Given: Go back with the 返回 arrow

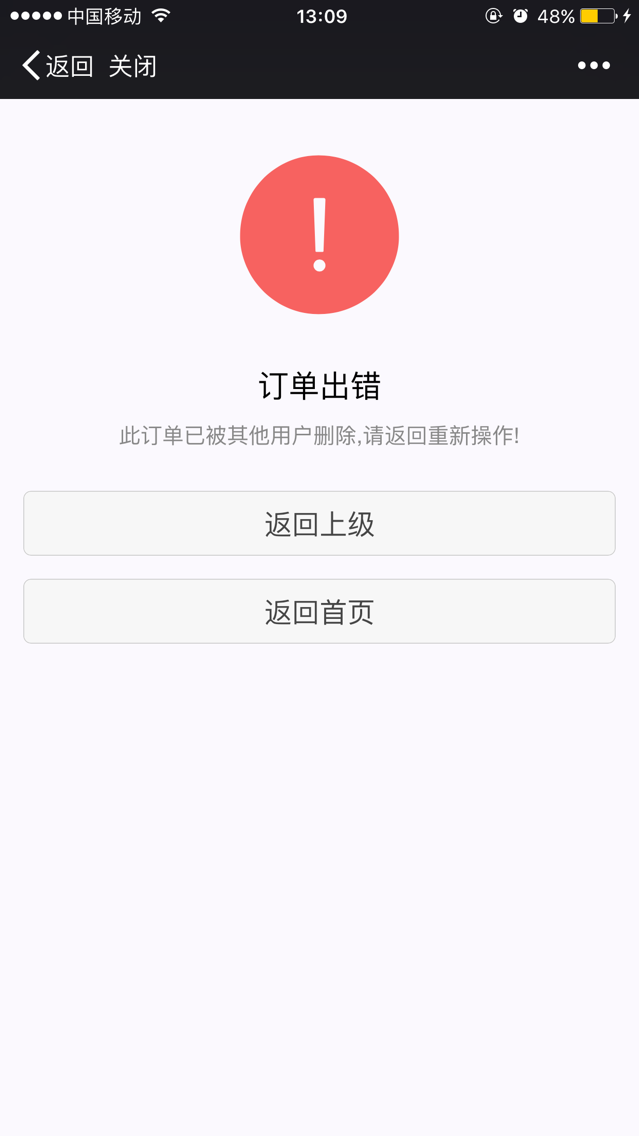Looking at the screenshot, I should pyautogui.click(x=57, y=66).
